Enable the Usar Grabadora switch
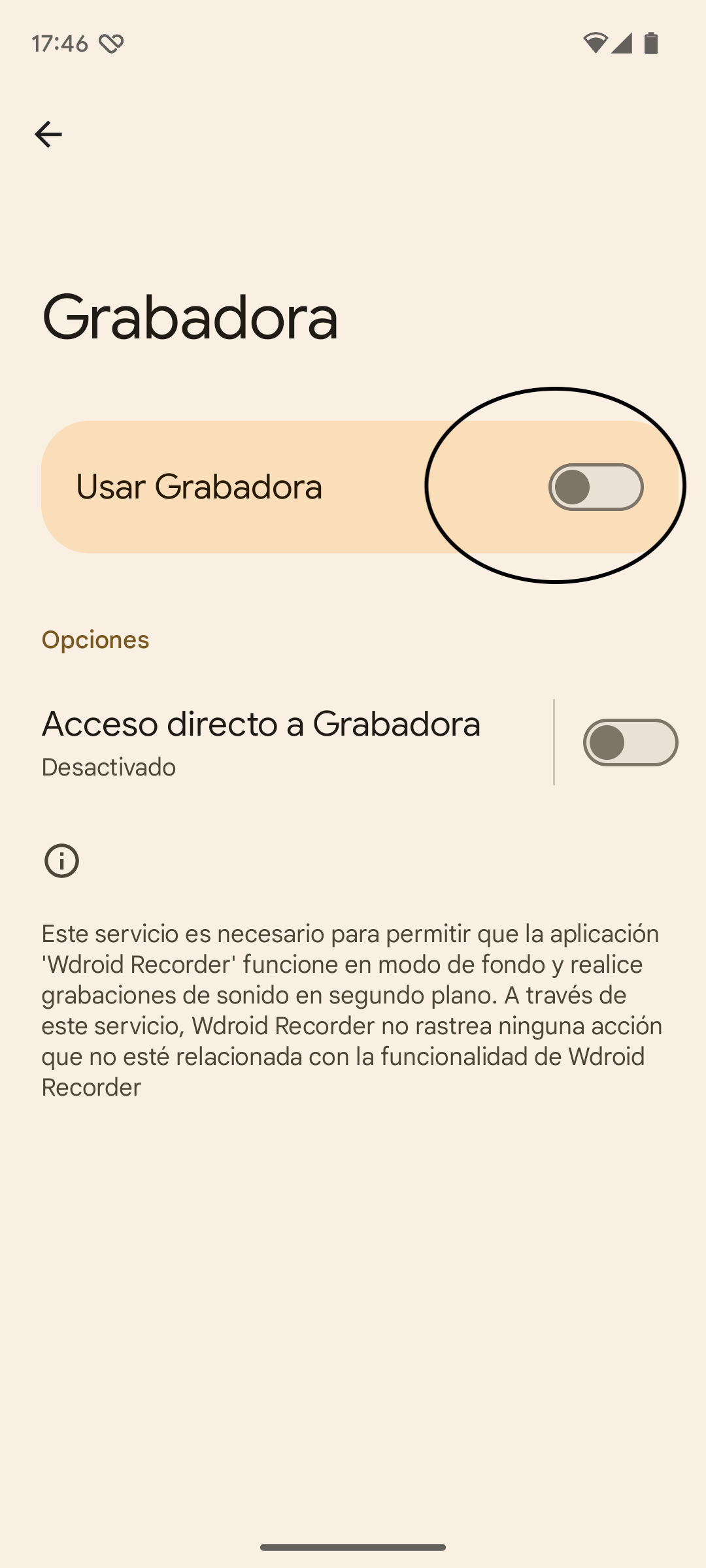This screenshot has height=1568, width=706. point(596,487)
